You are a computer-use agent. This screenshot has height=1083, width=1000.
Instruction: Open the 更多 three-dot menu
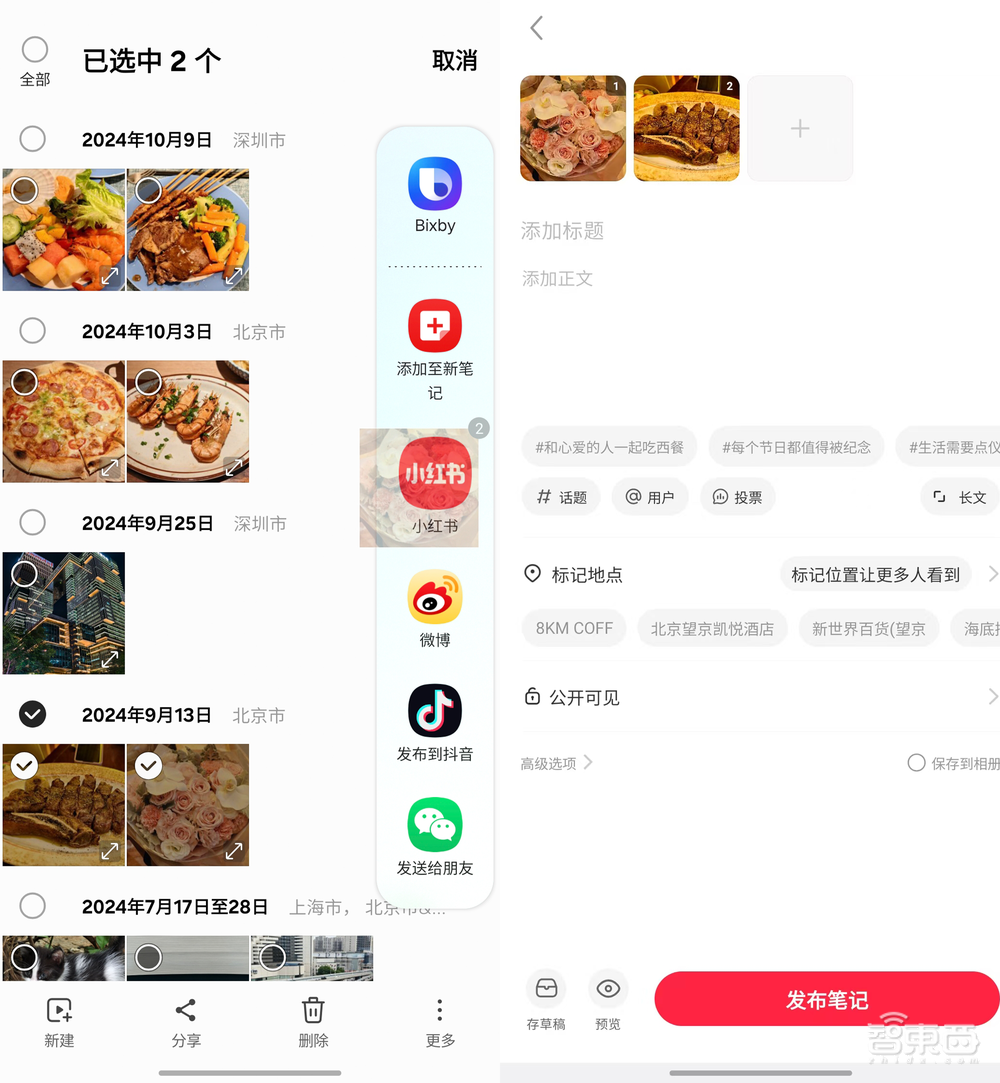440,1020
